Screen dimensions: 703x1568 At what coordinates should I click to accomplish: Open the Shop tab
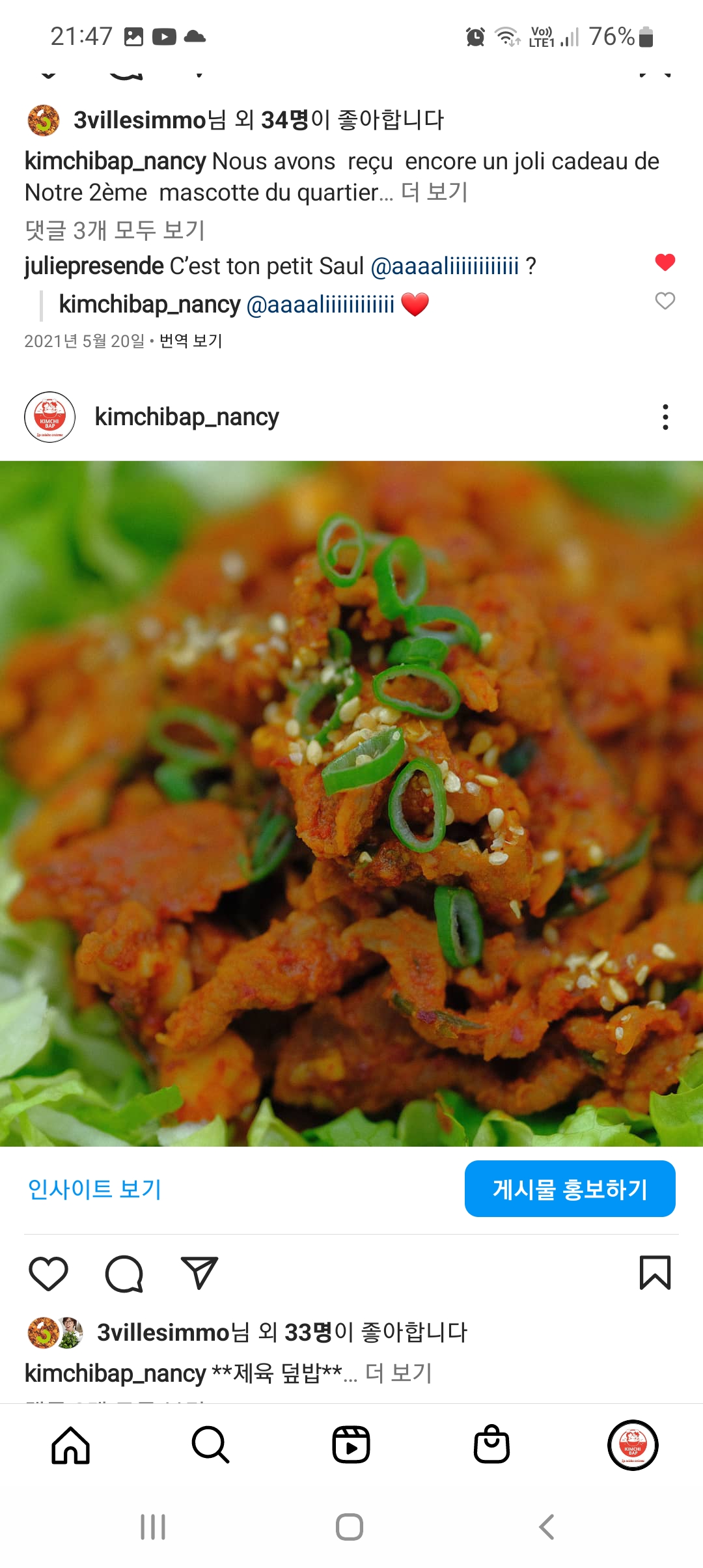point(491,1445)
